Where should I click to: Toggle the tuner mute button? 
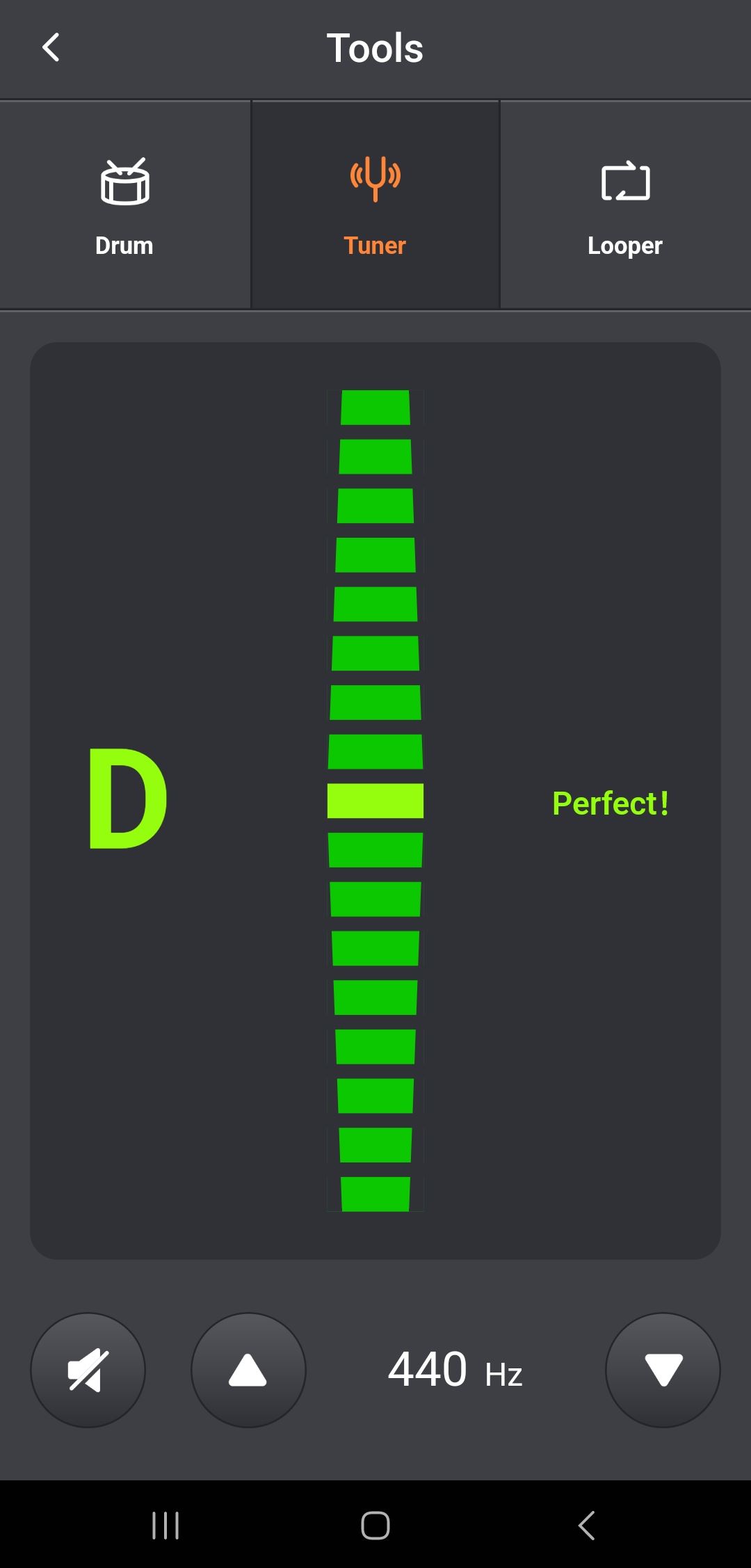pos(88,1370)
